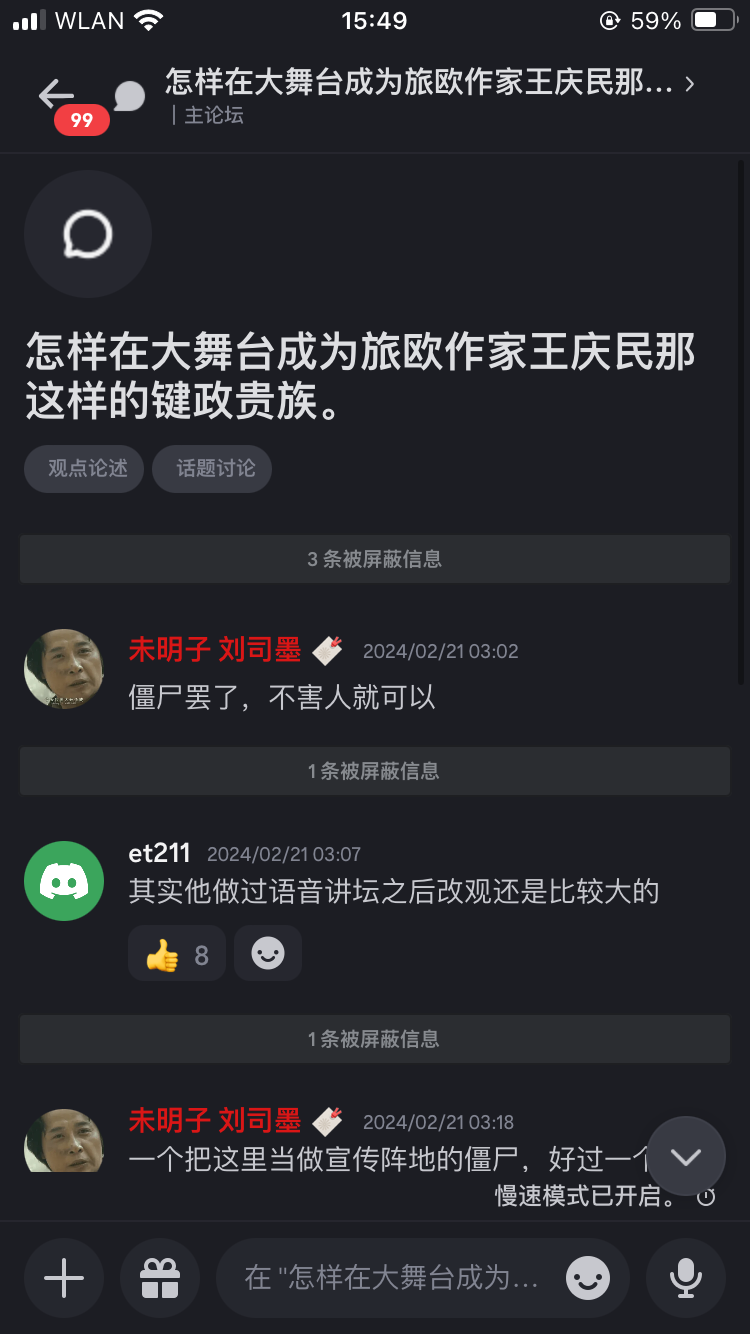
Task: Open the emoji picker in message box
Action: pyautogui.click(x=588, y=1278)
